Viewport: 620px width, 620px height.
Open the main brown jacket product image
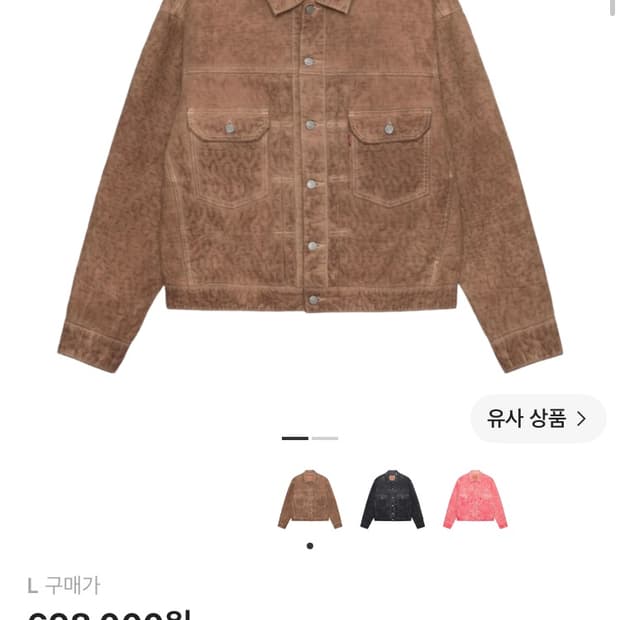(x=310, y=186)
